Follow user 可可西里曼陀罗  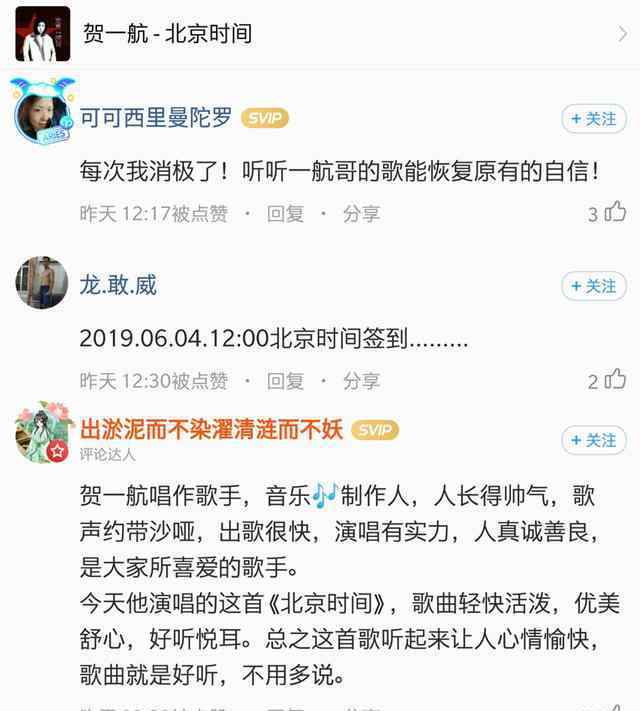point(594,119)
